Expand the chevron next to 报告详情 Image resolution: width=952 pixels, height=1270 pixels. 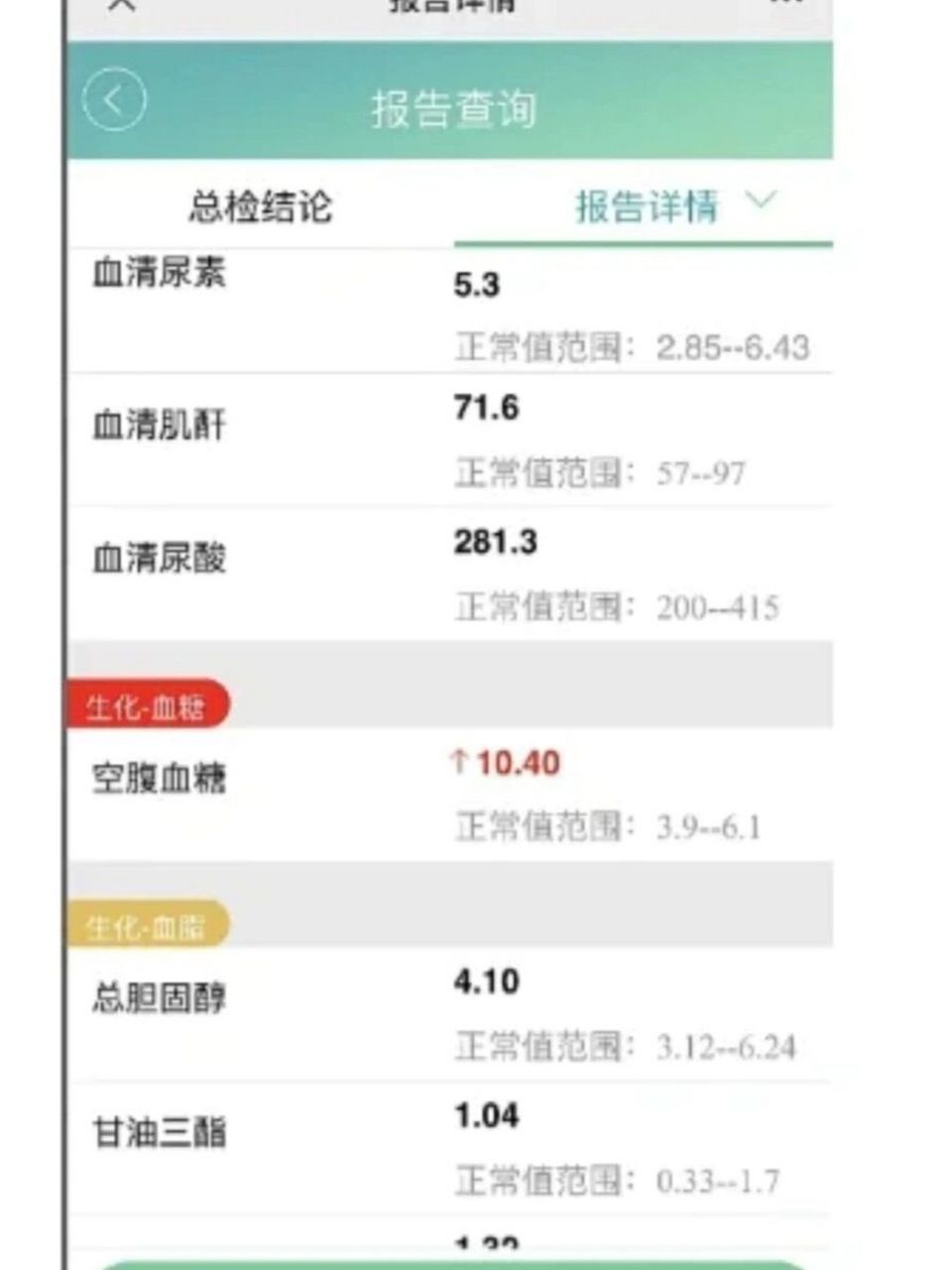760,203
